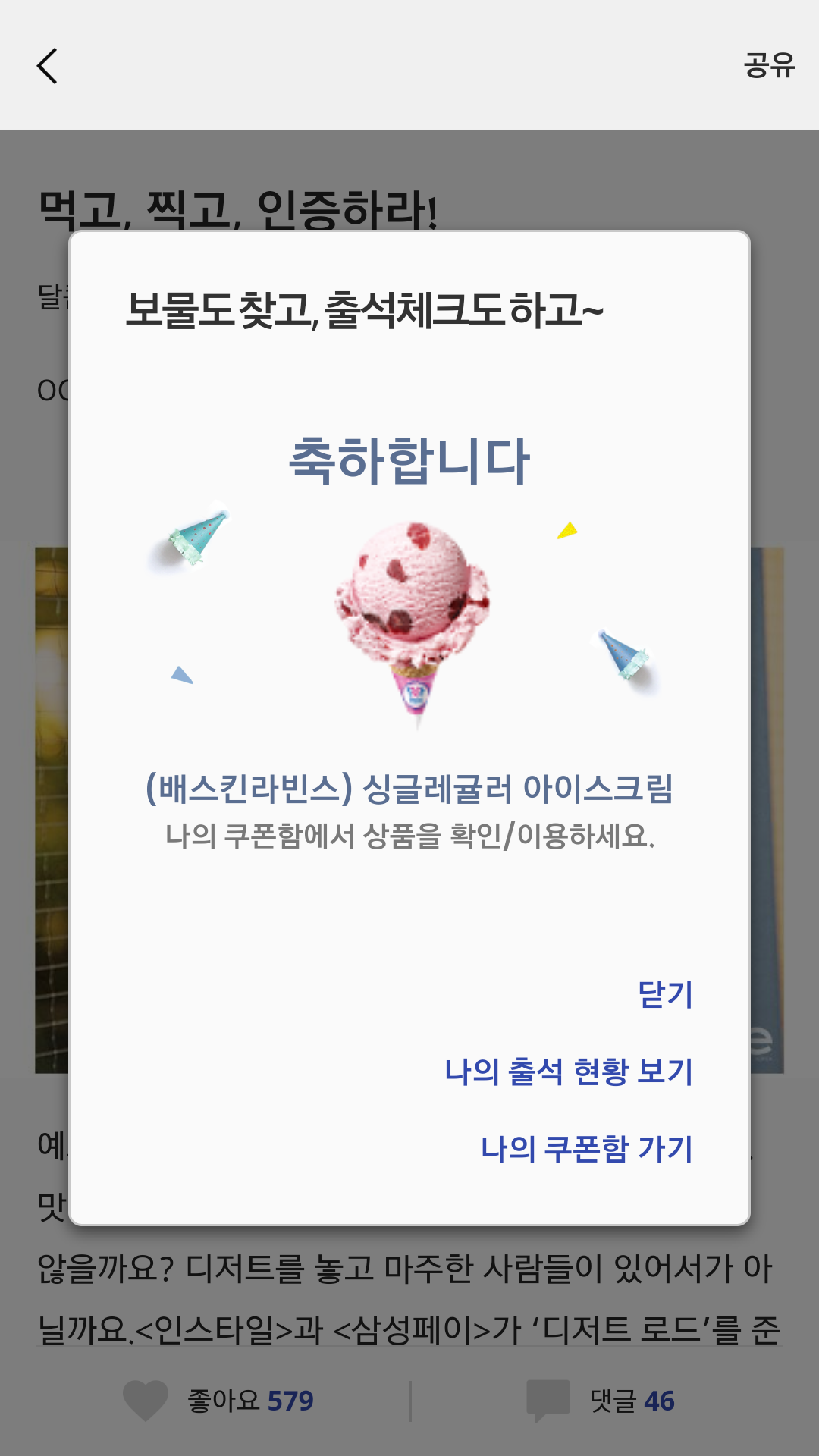Go to 나의 쿠폰함 가기

[x=587, y=1149]
